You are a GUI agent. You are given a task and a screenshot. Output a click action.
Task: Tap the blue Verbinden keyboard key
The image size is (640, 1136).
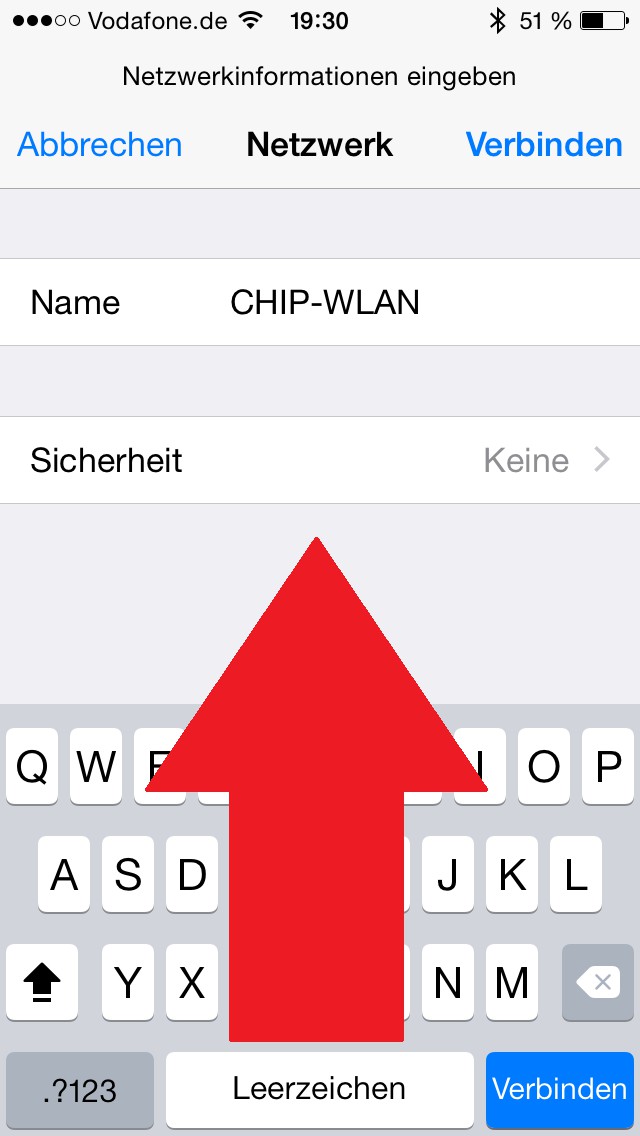click(x=560, y=1089)
